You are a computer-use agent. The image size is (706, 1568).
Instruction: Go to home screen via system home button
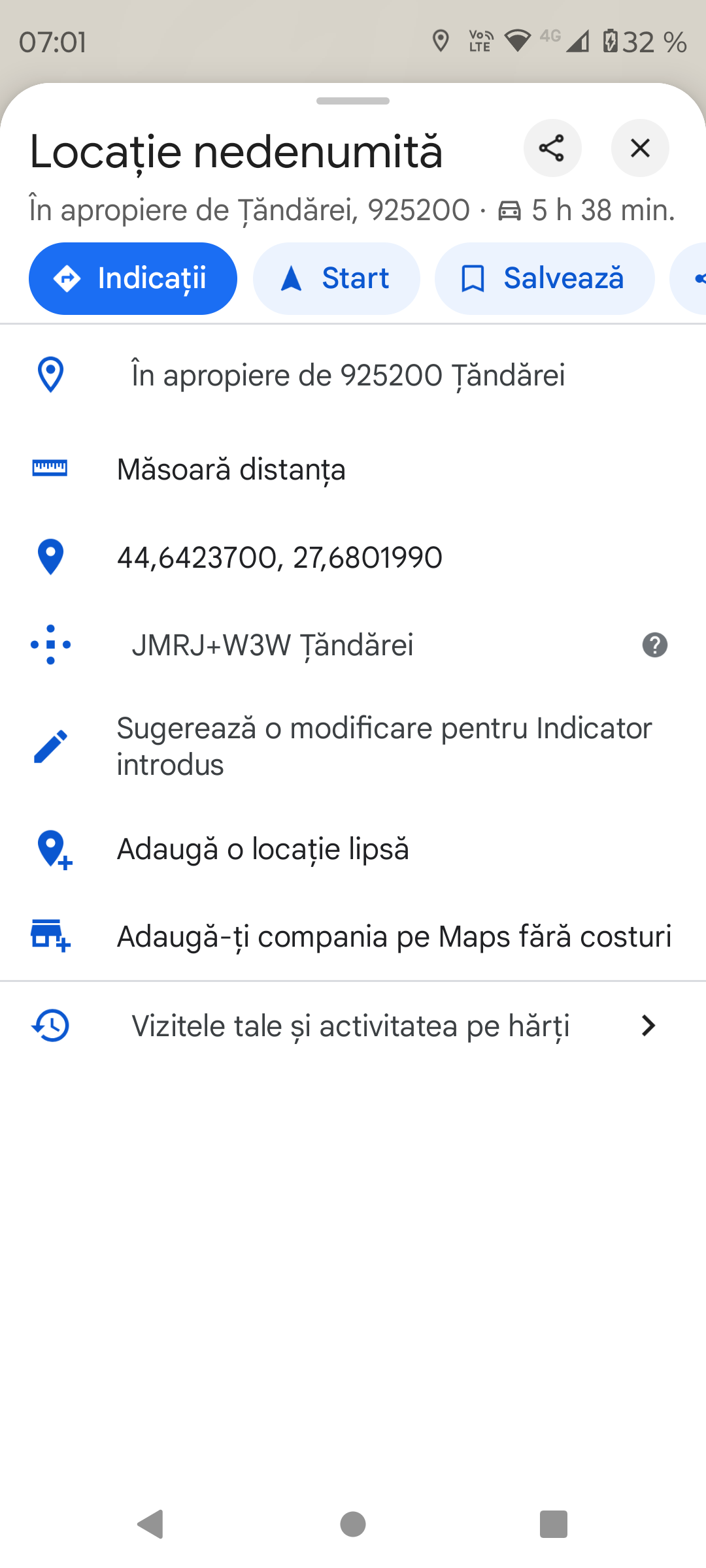(353, 1524)
